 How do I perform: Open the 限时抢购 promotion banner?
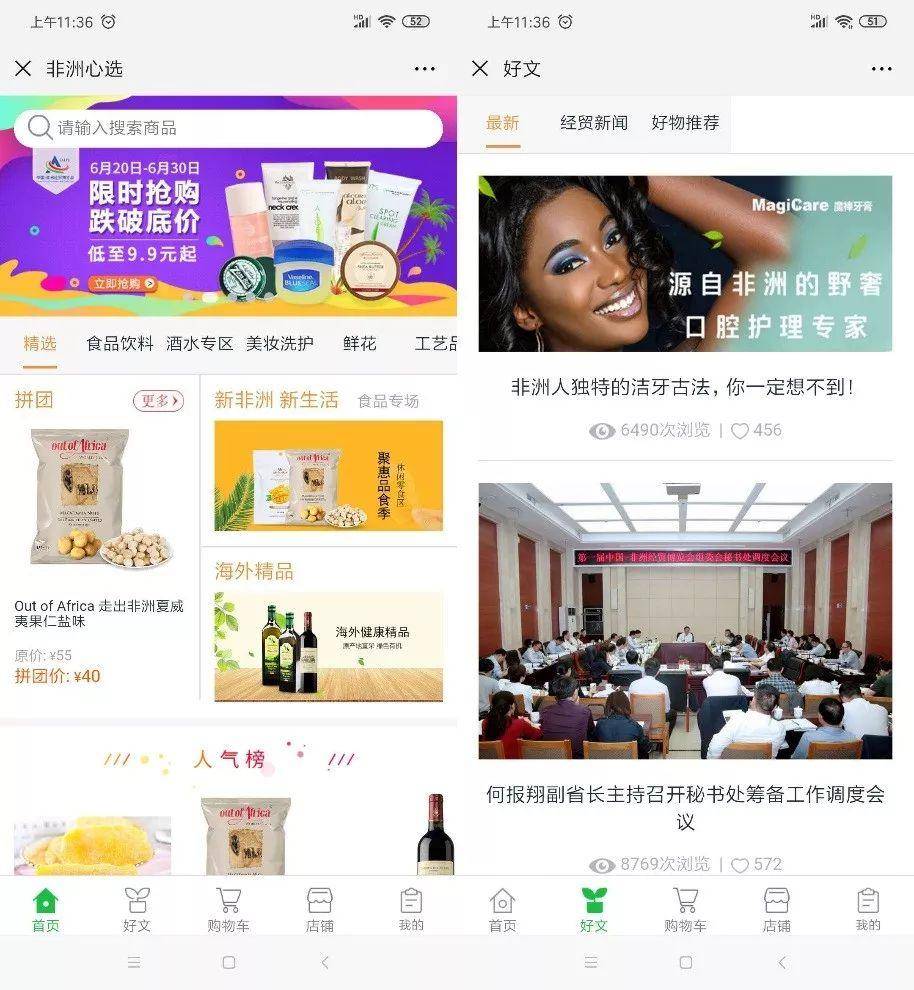pyautogui.click(x=228, y=225)
